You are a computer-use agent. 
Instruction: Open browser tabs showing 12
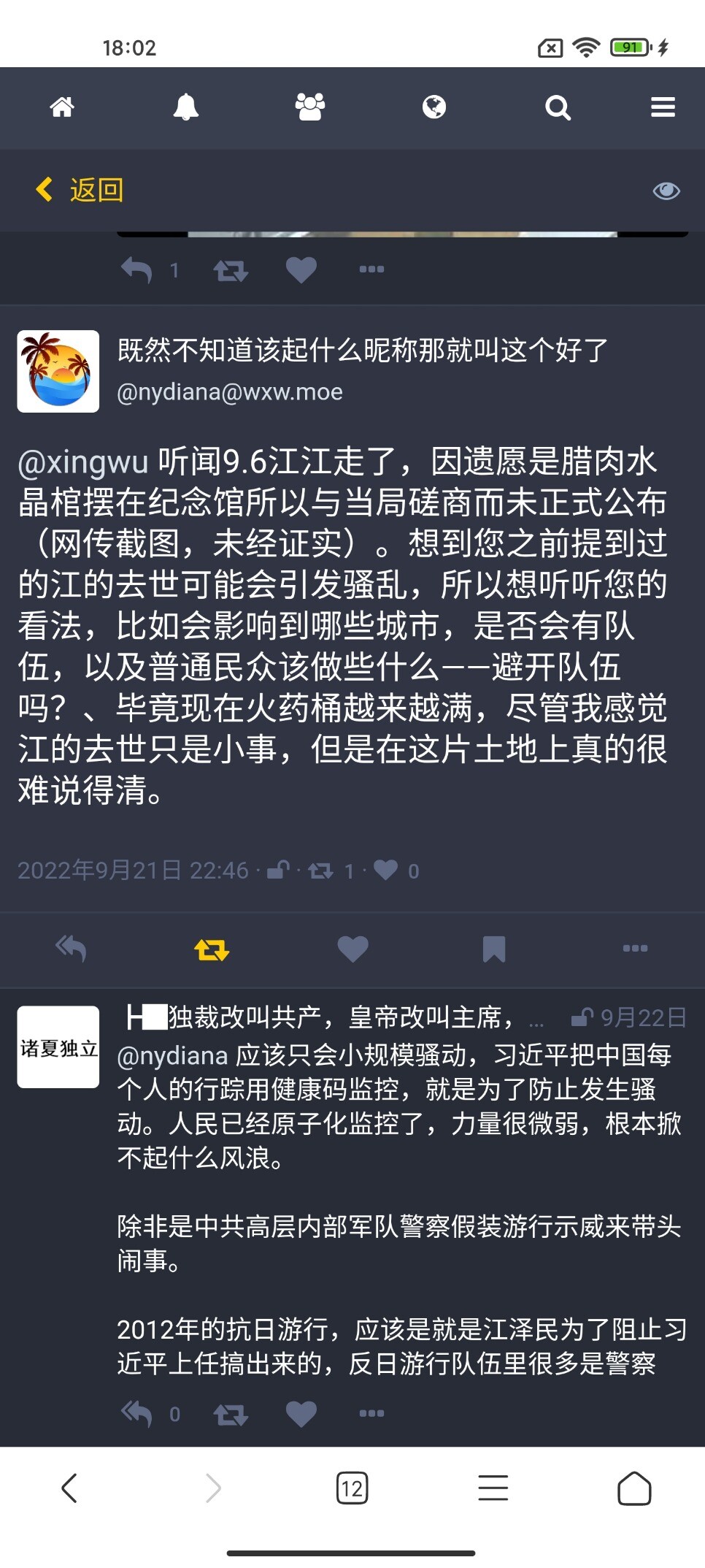(x=352, y=1488)
